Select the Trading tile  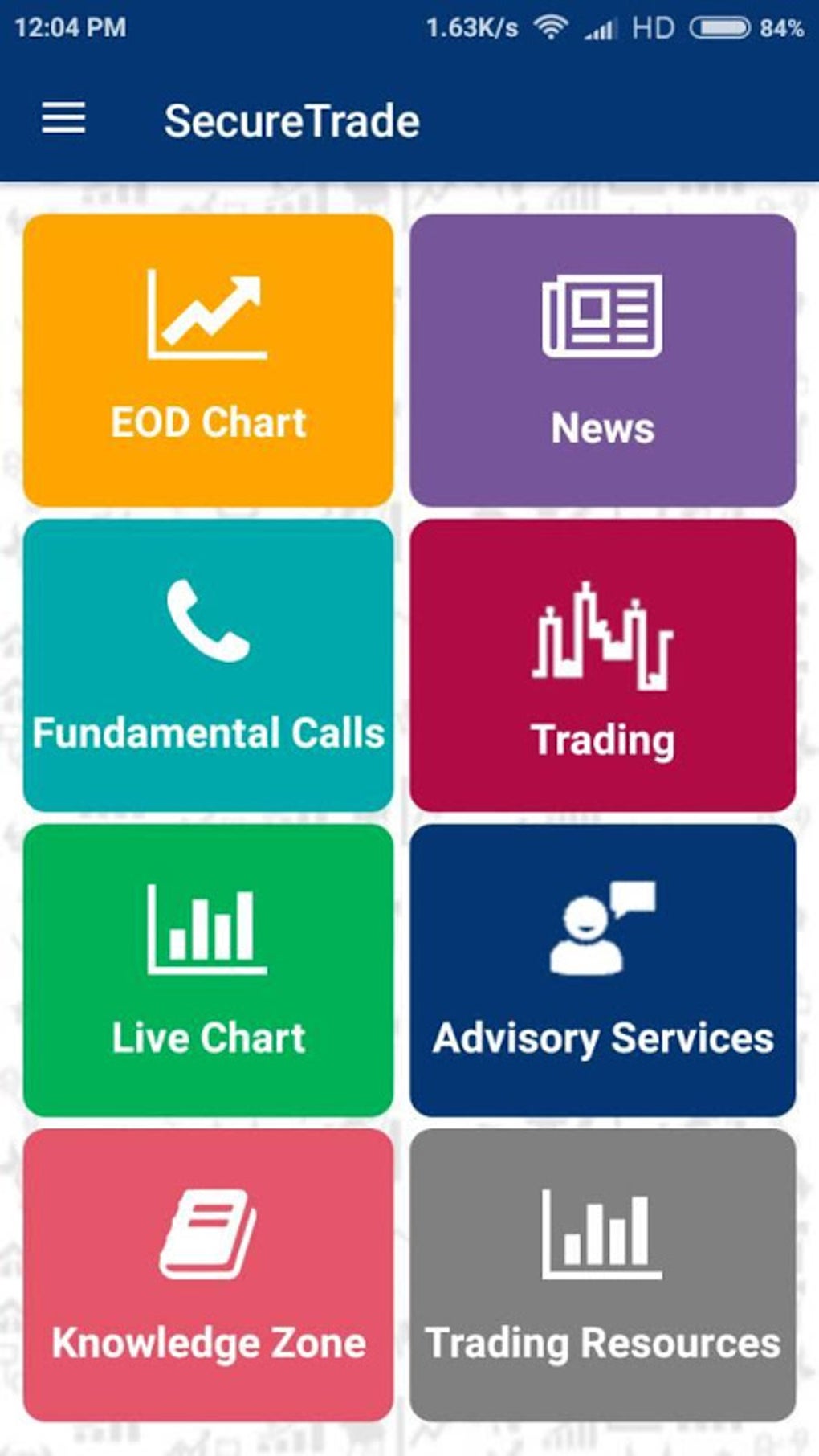[601, 667]
